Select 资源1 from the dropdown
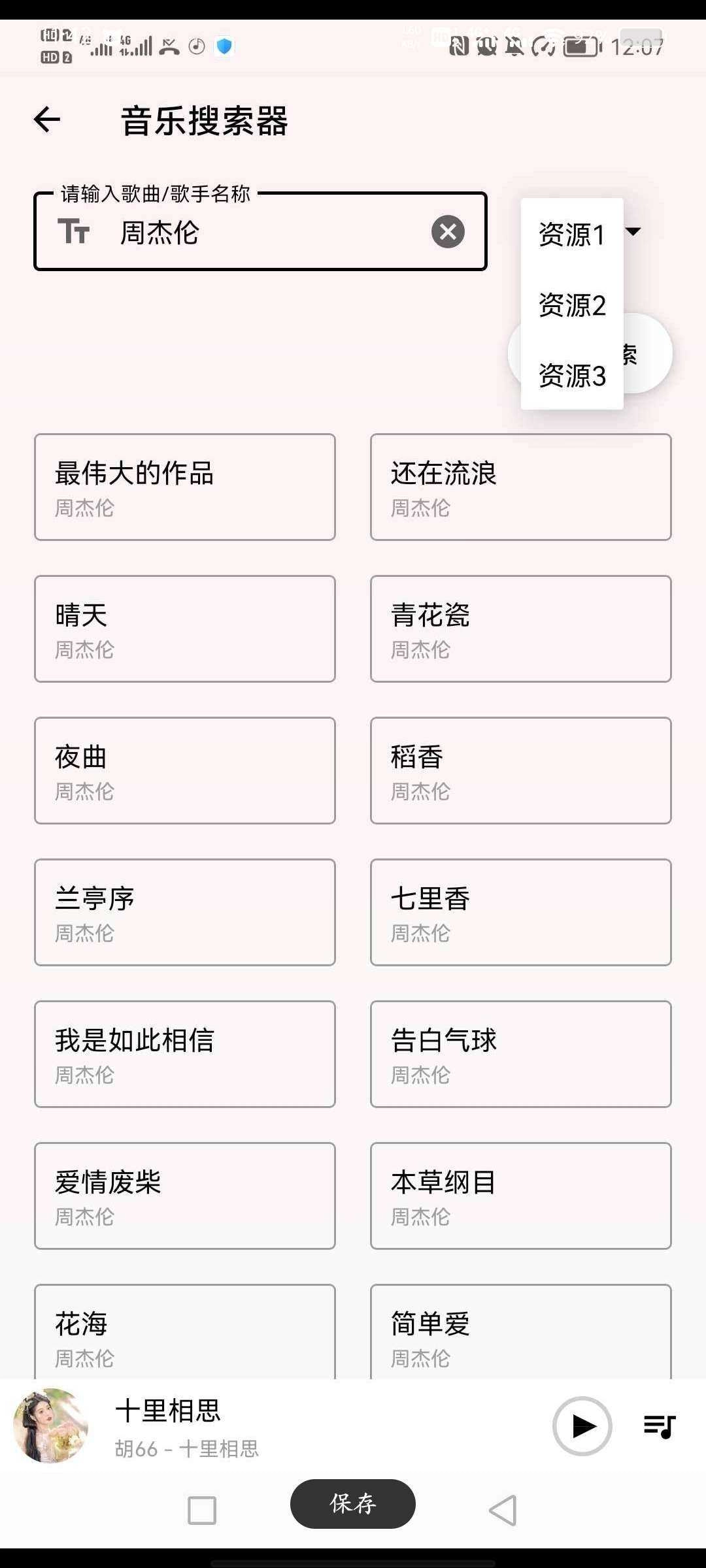The image size is (706, 1568). pyautogui.click(x=571, y=235)
